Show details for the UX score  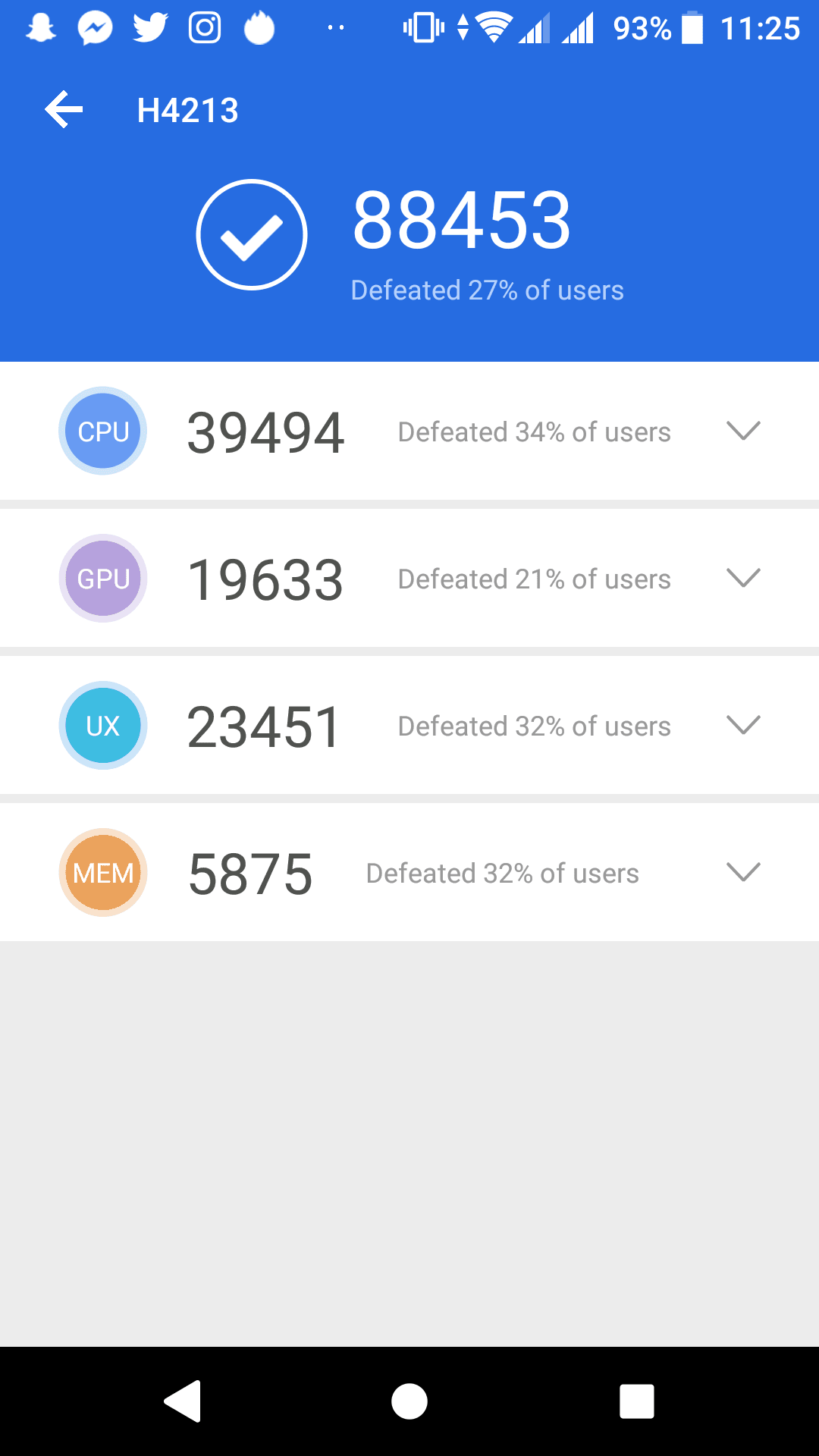tap(742, 725)
